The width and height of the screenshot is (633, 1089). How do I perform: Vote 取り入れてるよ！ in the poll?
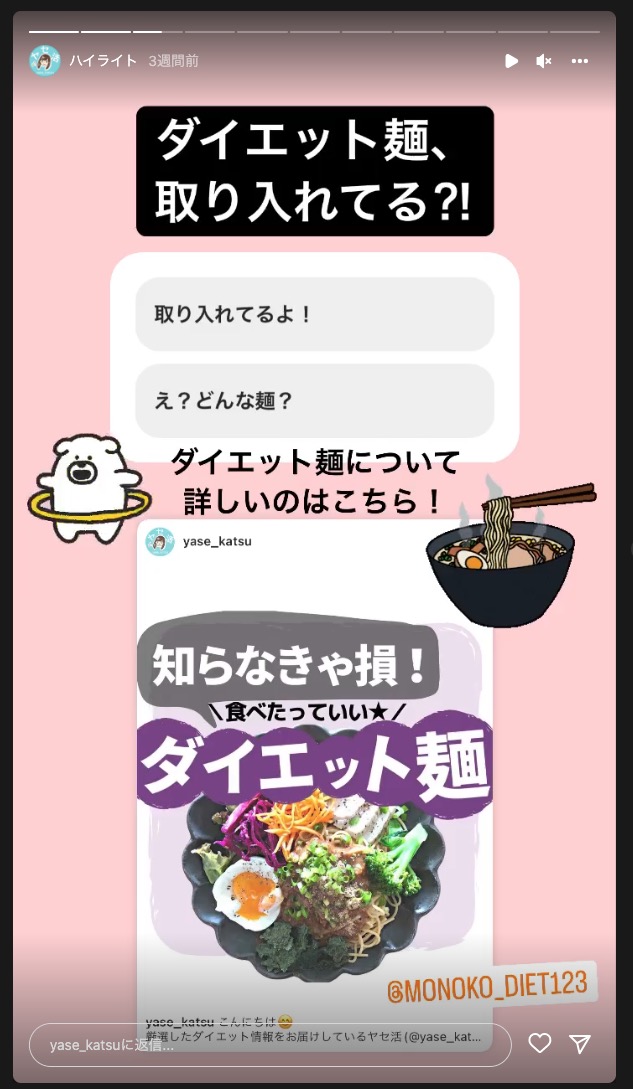(314, 314)
